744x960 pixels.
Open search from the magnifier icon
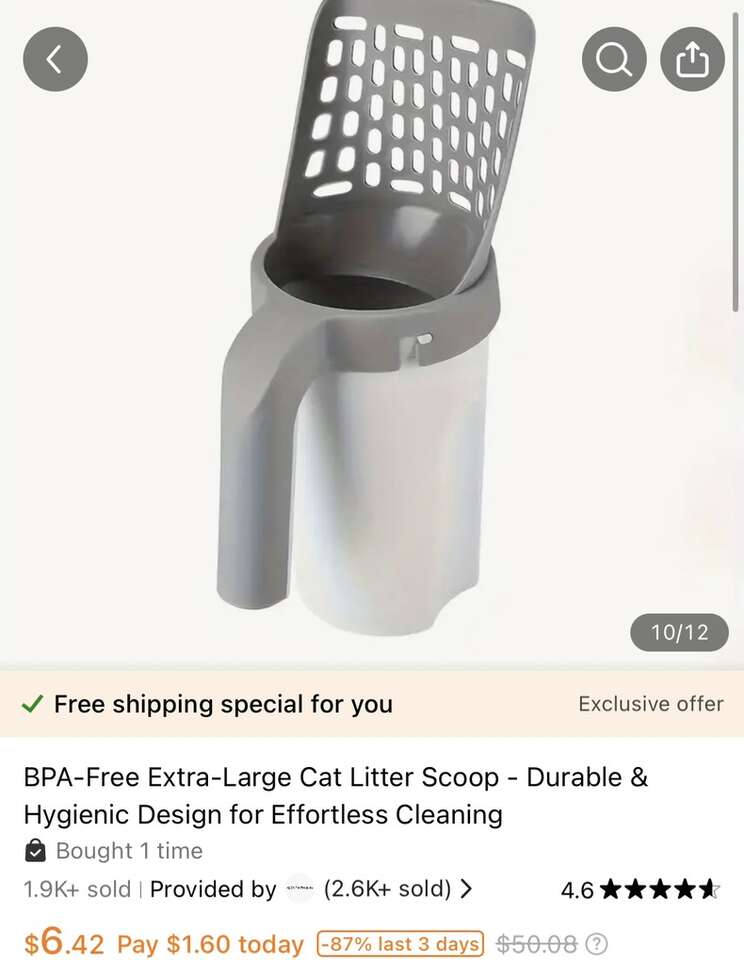(614, 60)
